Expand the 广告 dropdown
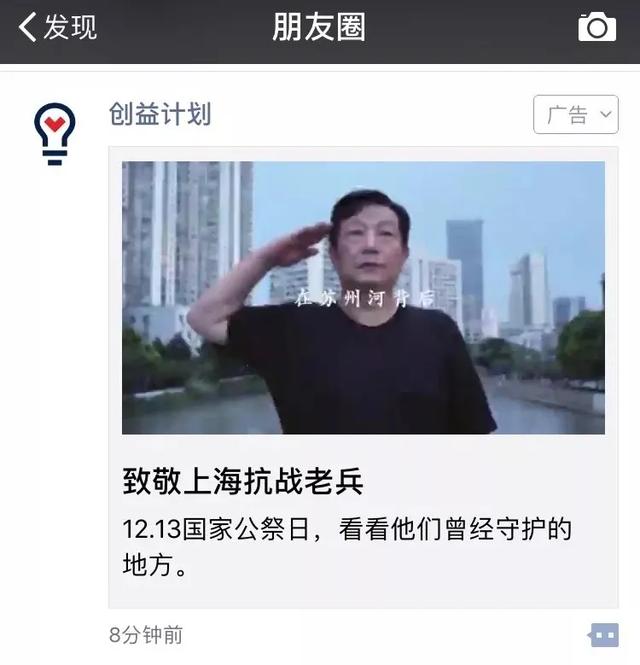This screenshot has width=640, height=665. coord(575,115)
